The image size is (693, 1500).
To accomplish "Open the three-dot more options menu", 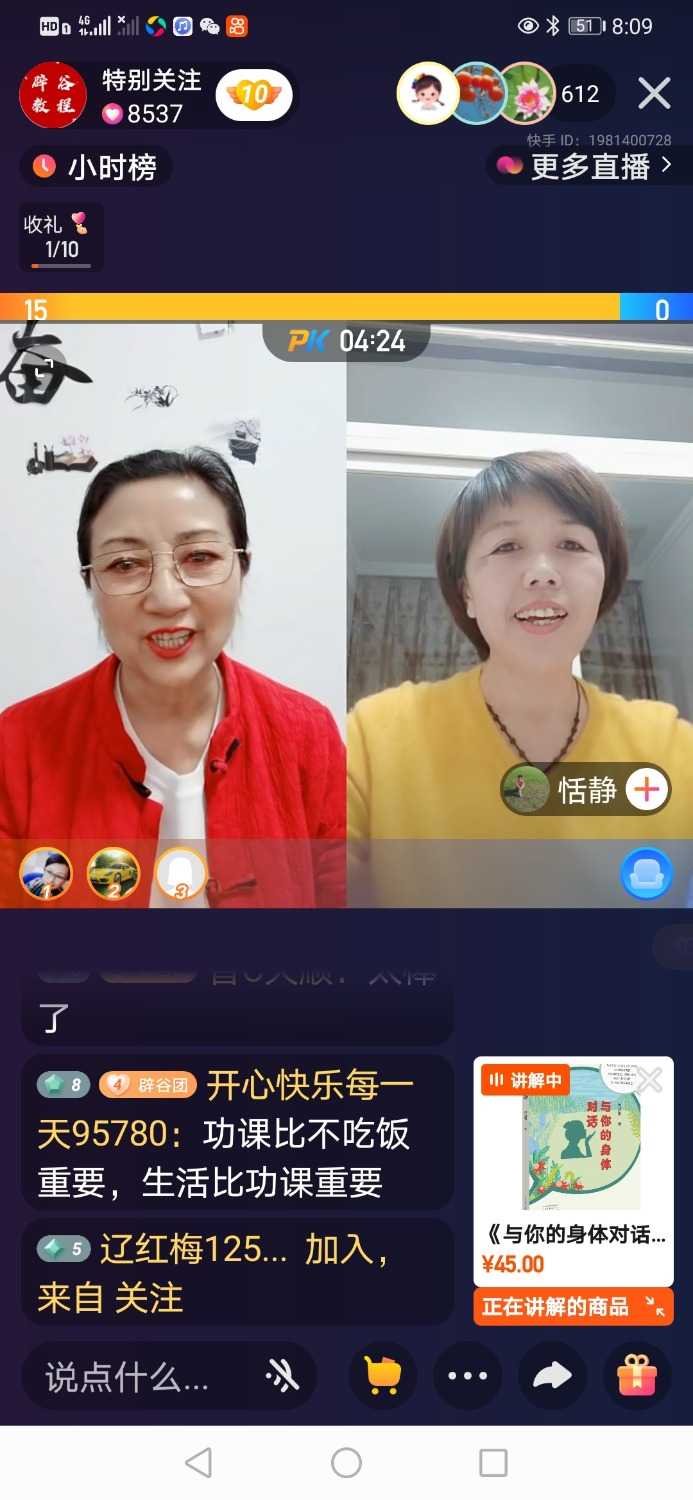I will pyautogui.click(x=467, y=1377).
